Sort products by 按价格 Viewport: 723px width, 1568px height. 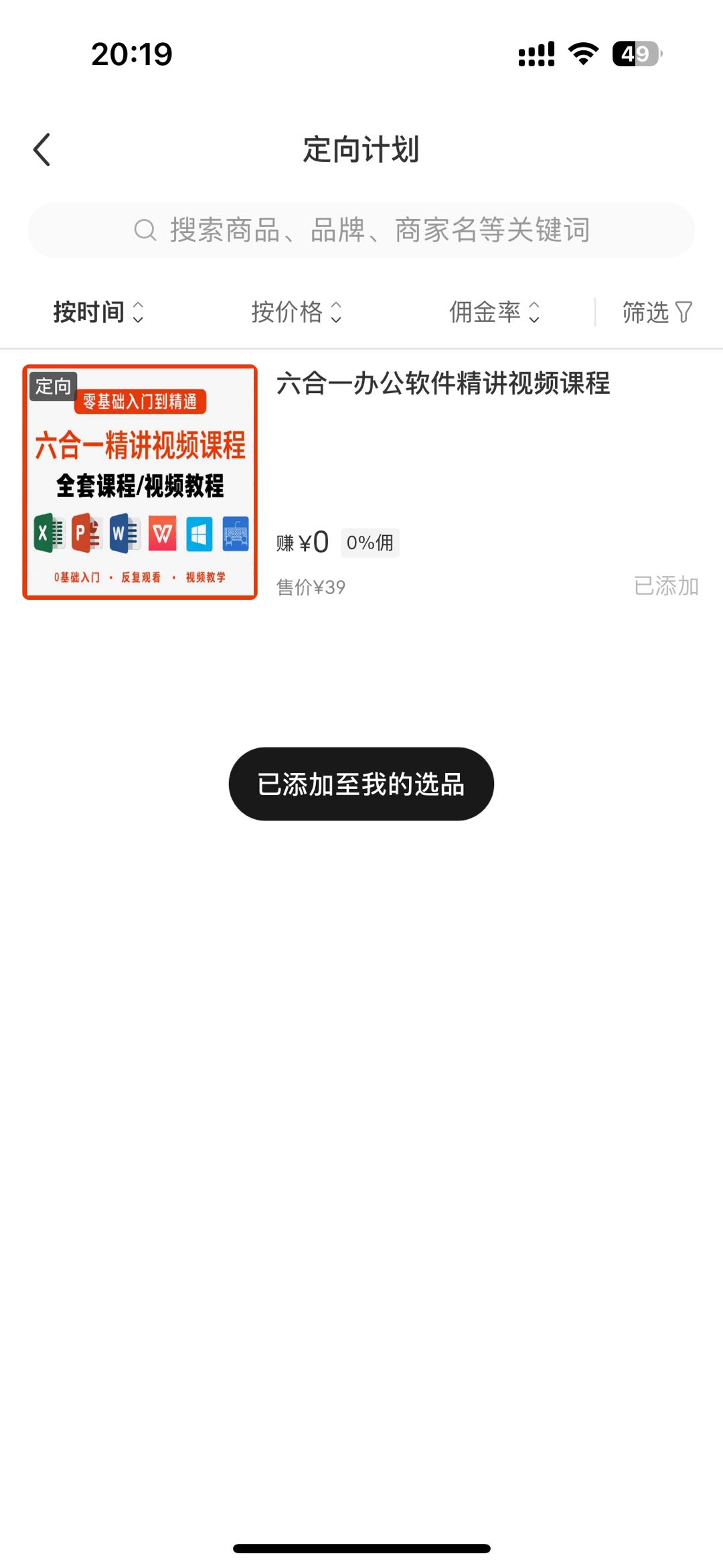point(296,312)
